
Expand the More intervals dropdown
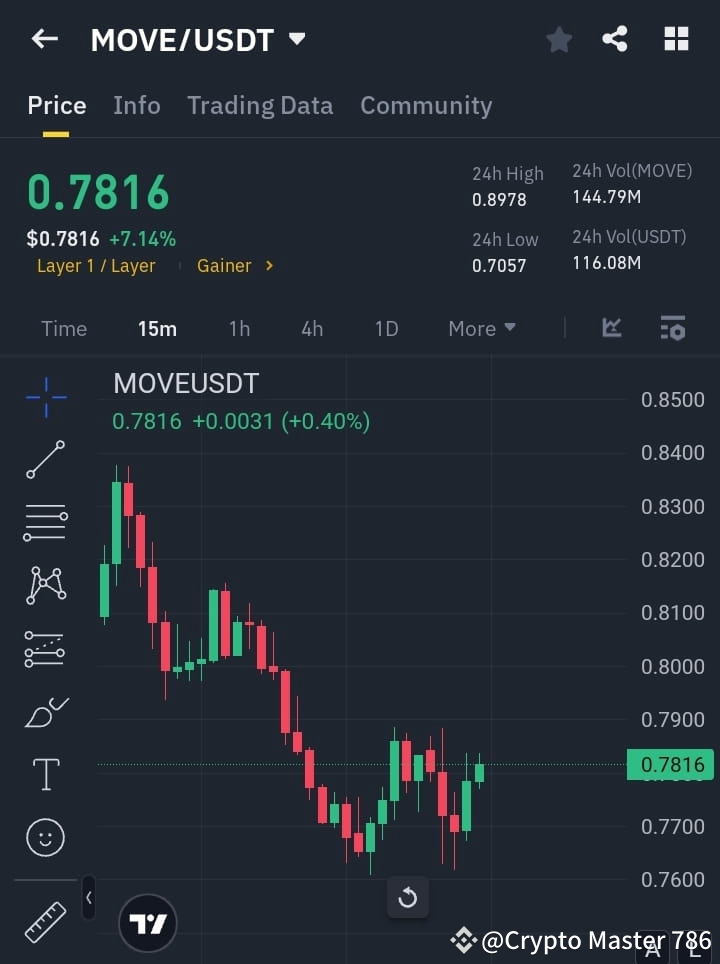pyautogui.click(x=481, y=328)
